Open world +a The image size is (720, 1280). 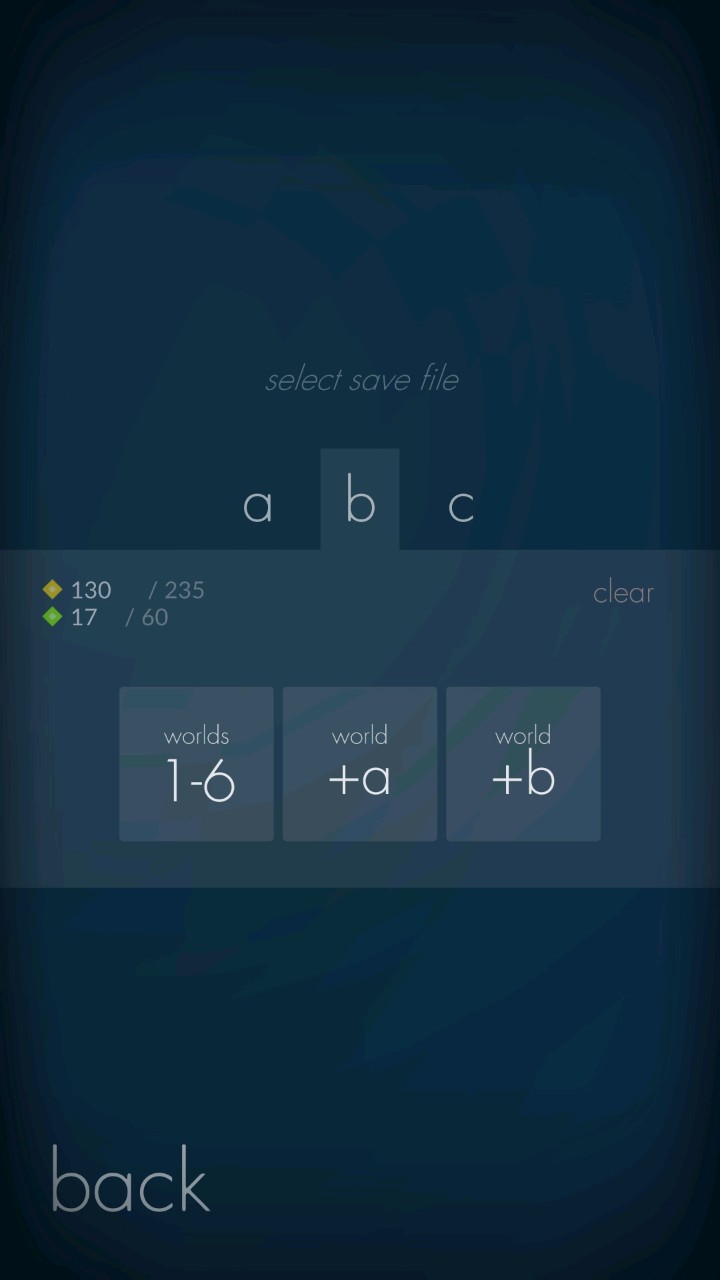(x=360, y=764)
